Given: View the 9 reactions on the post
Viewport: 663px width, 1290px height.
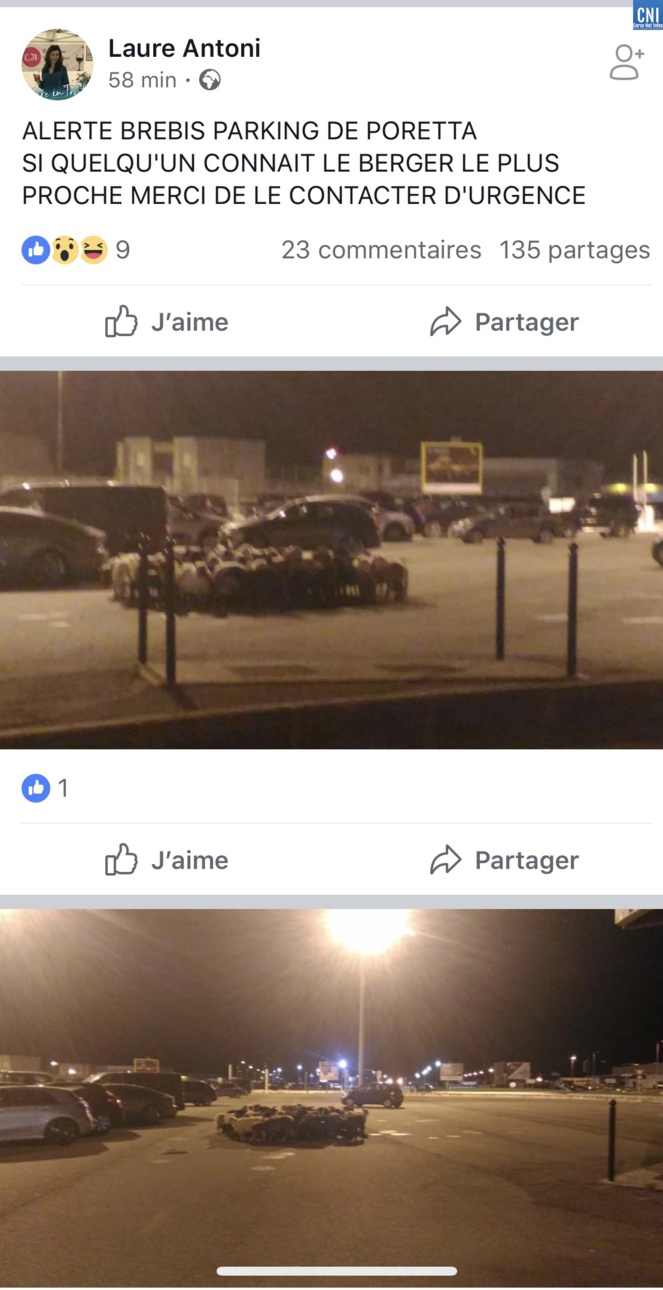Looking at the screenshot, I should coord(76,250).
